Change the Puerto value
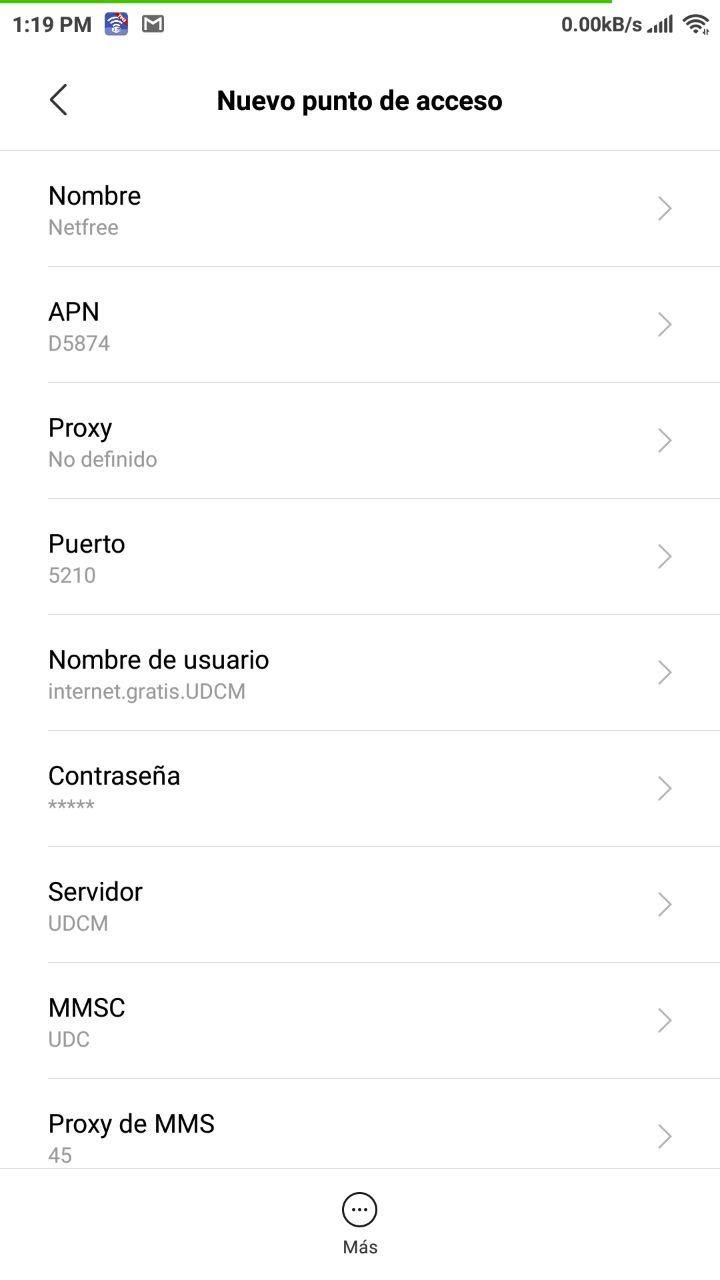The height and width of the screenshot is (1280, 720). pyautogui.click(x=360, y=557)
